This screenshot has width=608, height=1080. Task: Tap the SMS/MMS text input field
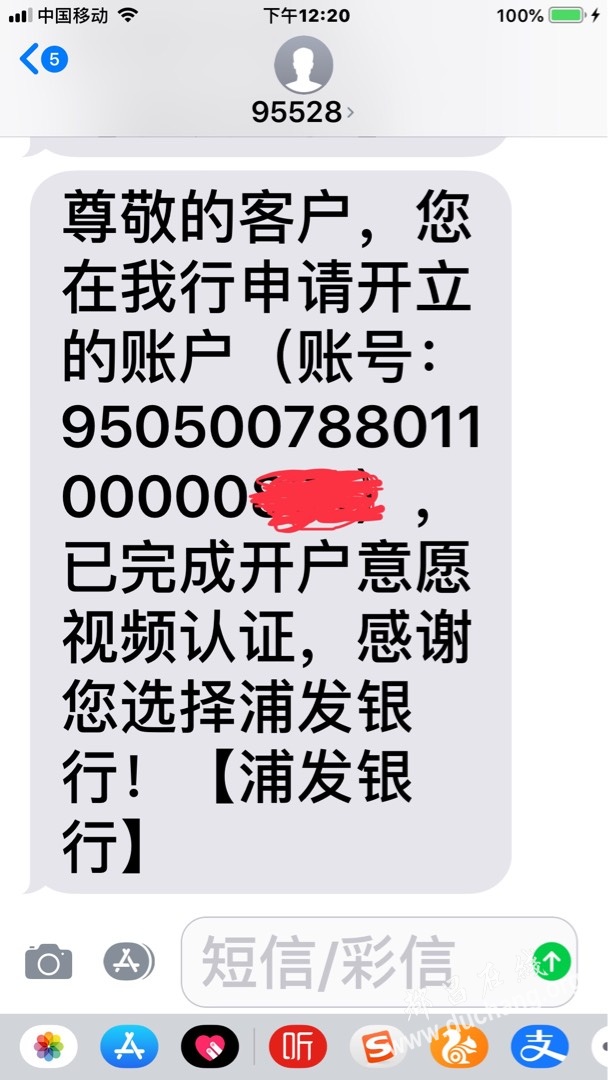point(379,962)
